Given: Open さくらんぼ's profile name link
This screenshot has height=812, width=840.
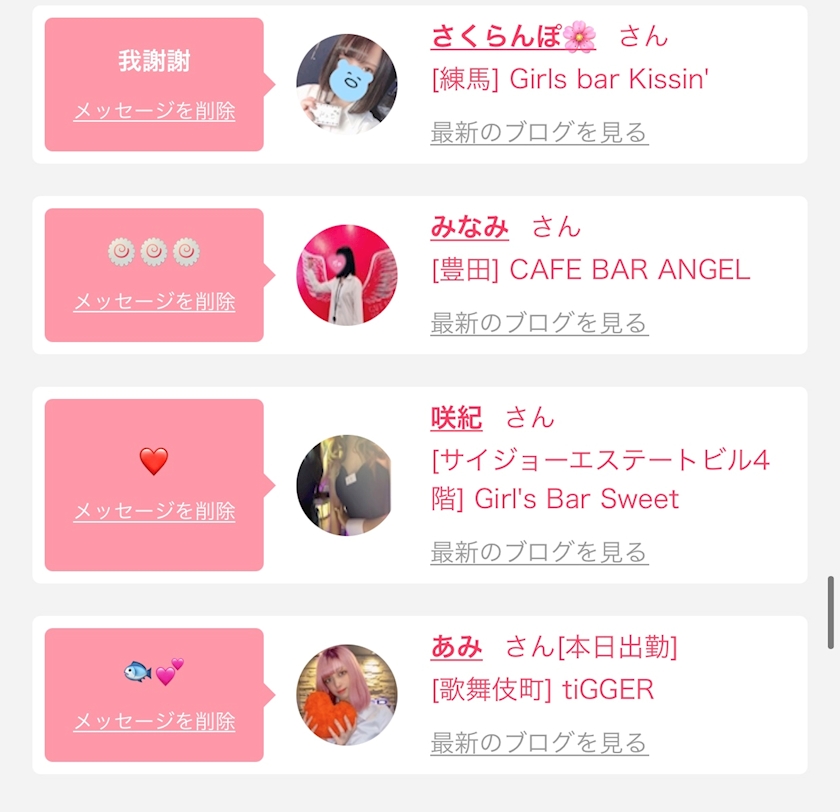Looking at the screenshot, I should pyautogui.click(x=512, y=37).
